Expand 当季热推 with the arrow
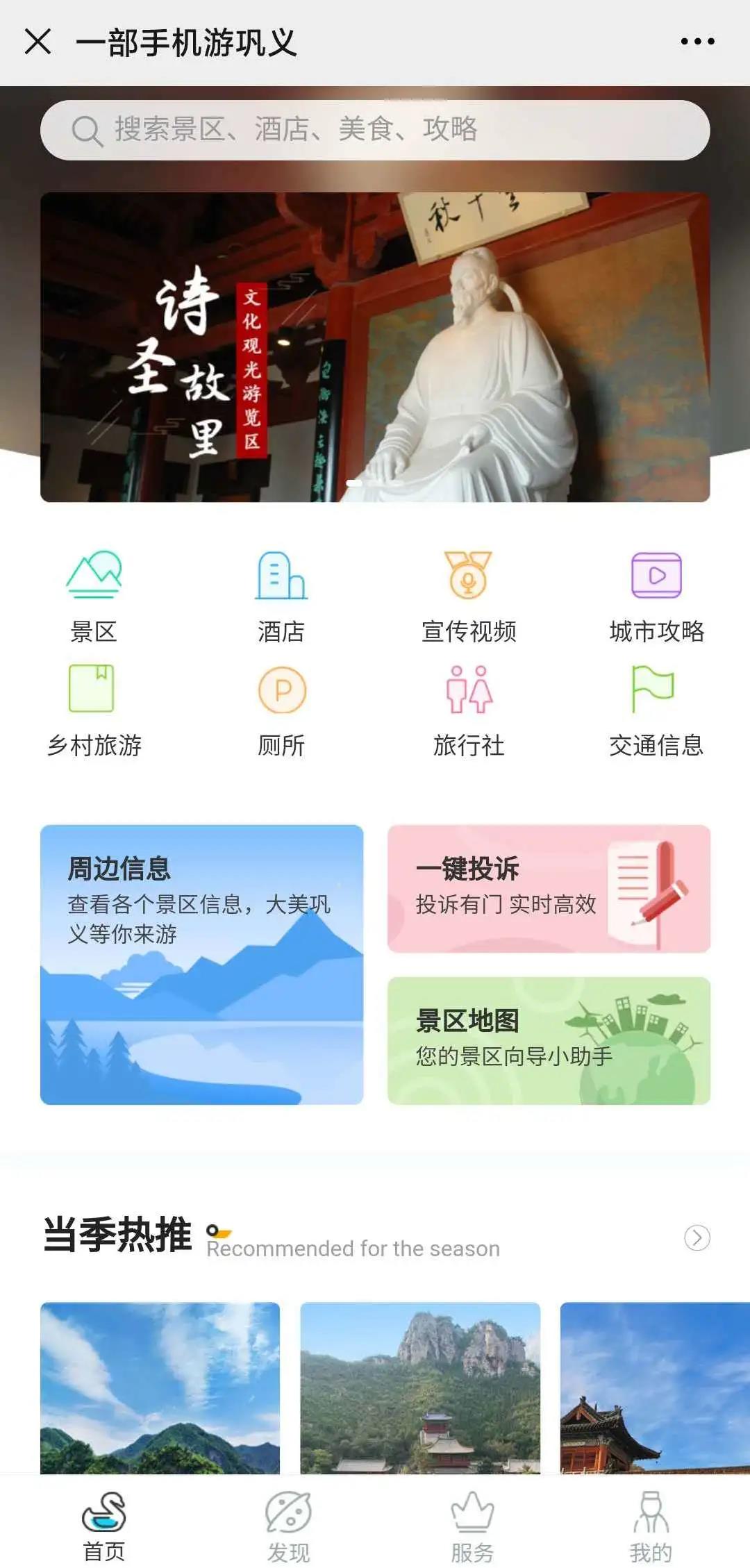Viewport: 750px width, 1568px height. [x=697, y=1237]
